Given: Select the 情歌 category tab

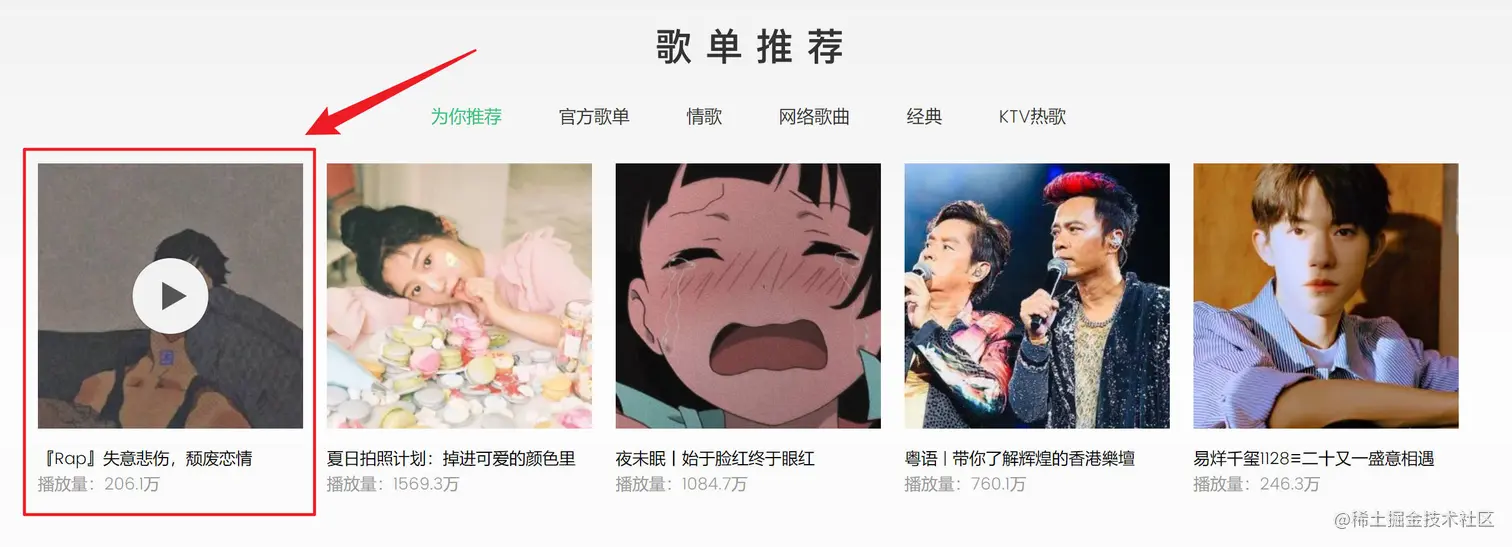Looking at the screenshot, I should pos(704,116).
